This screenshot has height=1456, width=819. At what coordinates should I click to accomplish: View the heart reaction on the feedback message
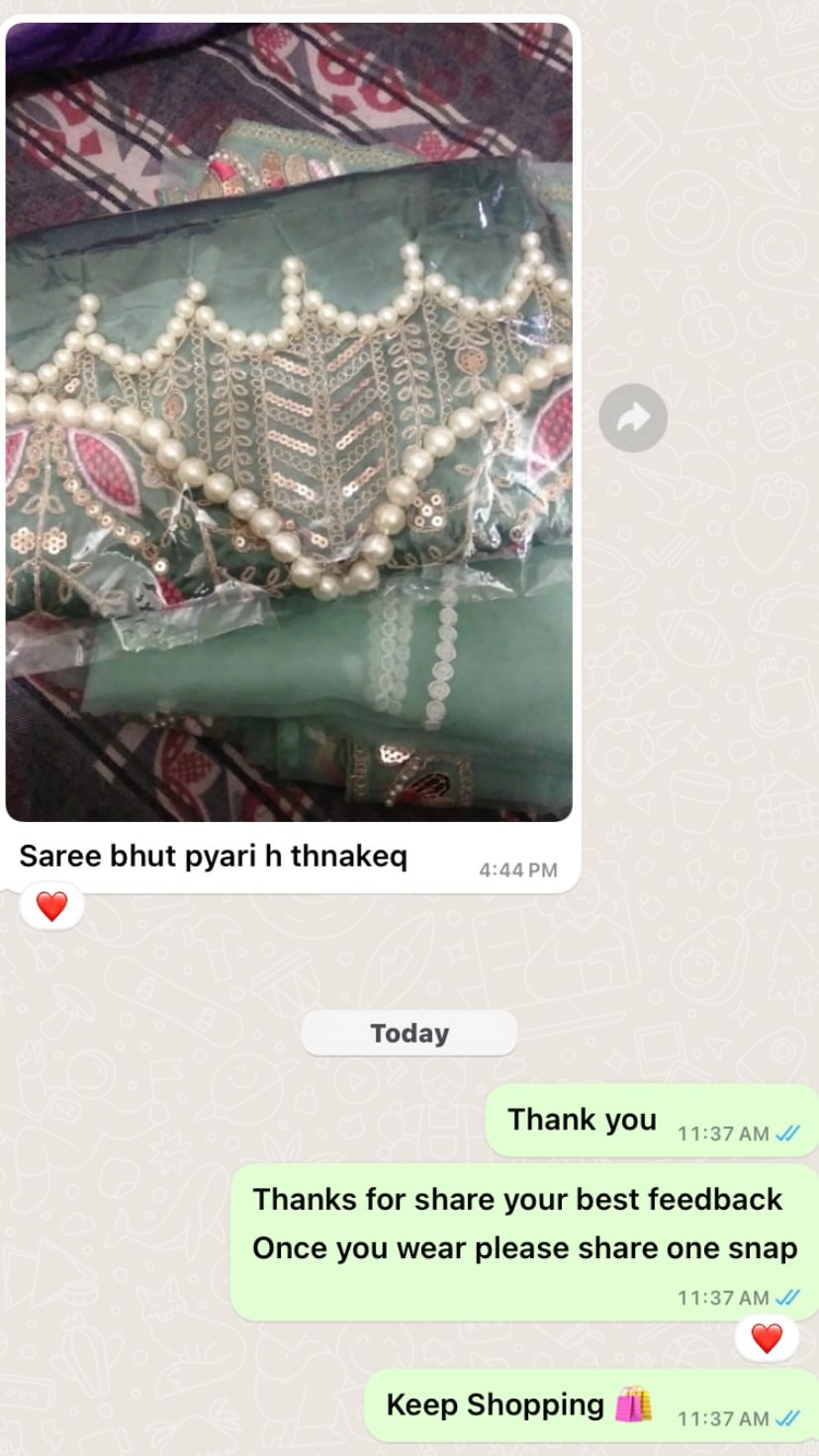(767, 1338)
